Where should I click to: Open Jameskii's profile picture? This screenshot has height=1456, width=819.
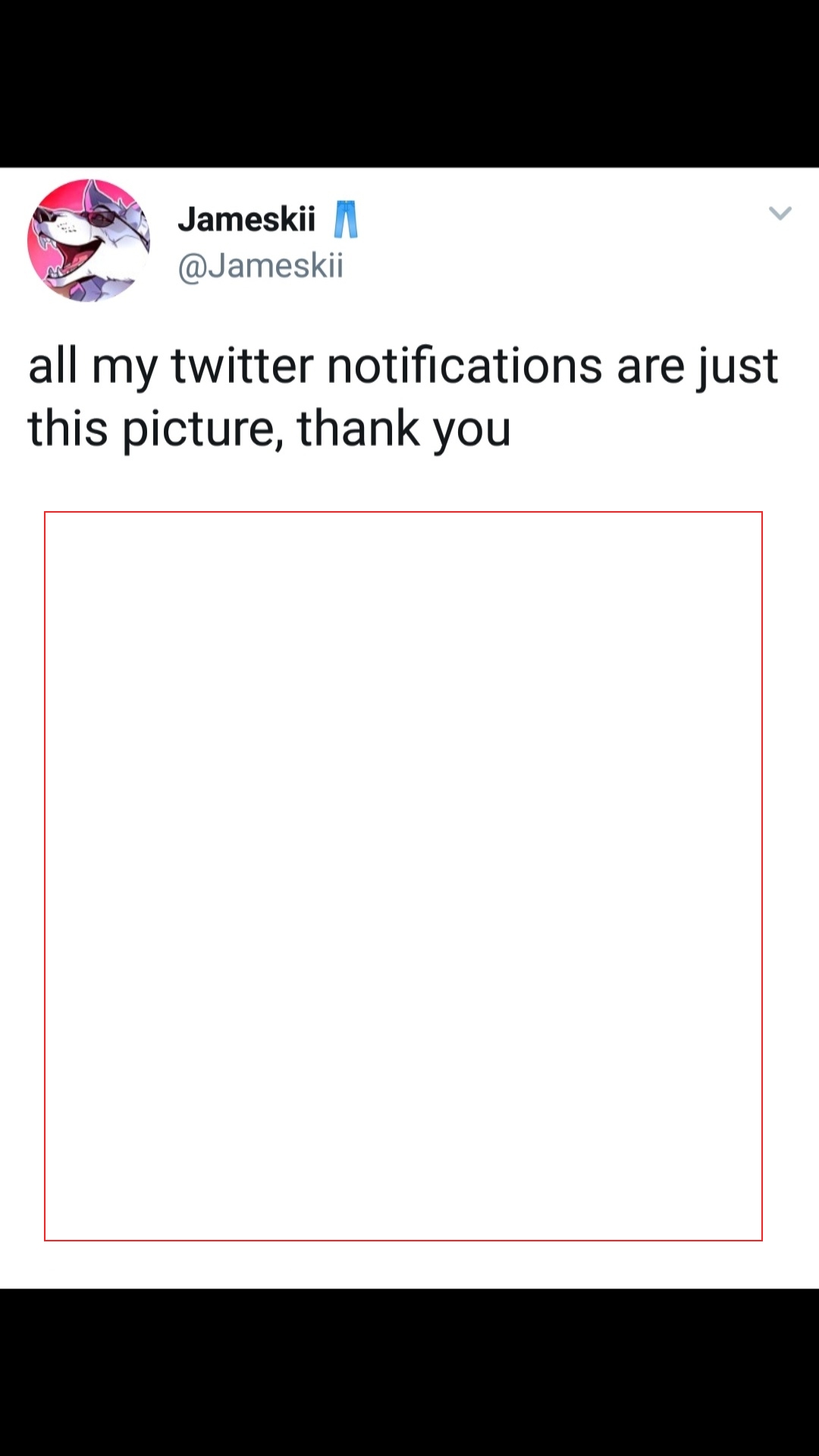click(x=89, y=240)
